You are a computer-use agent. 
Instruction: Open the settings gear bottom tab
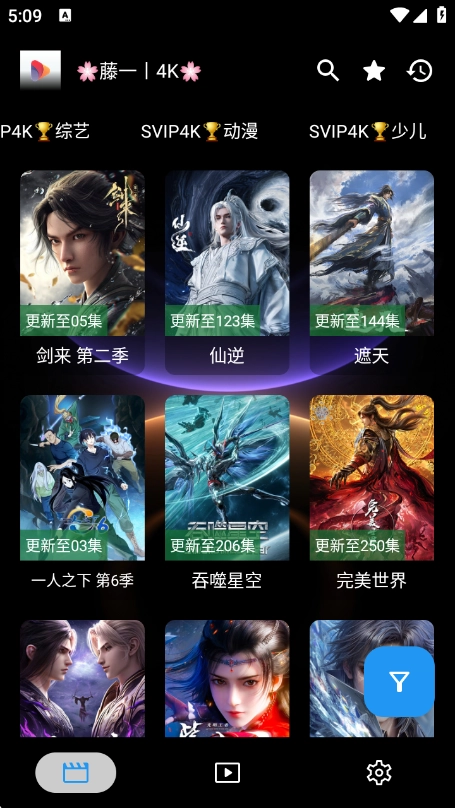[x=379, y=772]
